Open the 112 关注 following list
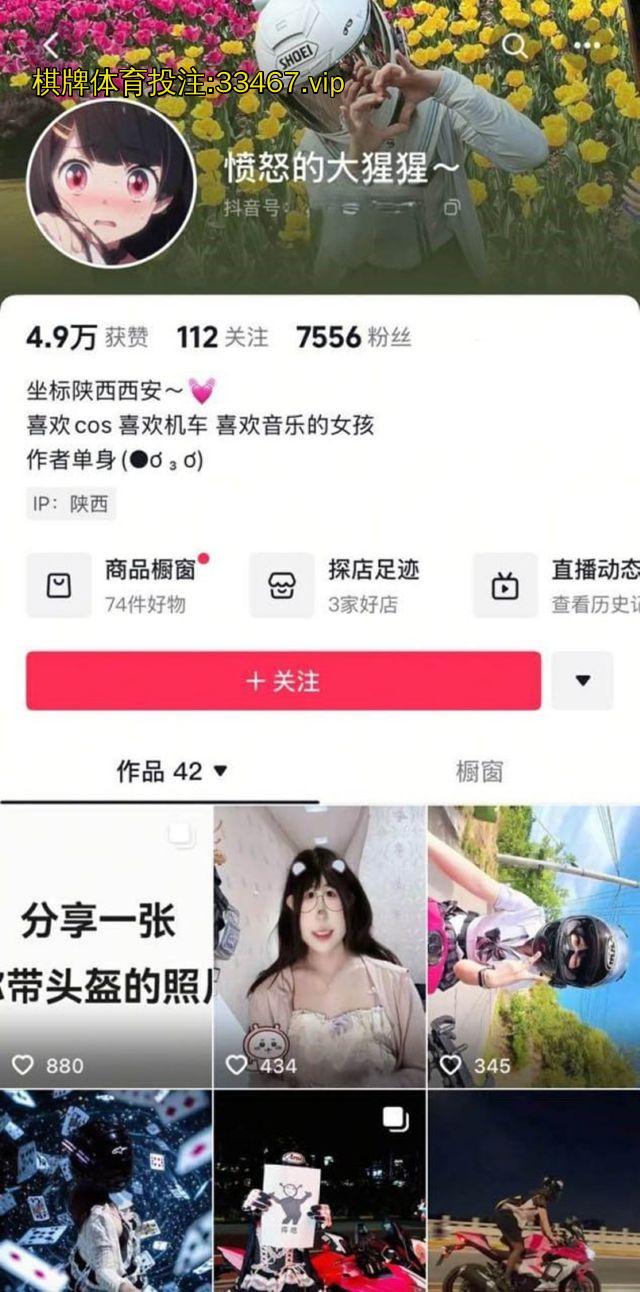Viewport: 640px width, 1292px height. coord(222,338)
